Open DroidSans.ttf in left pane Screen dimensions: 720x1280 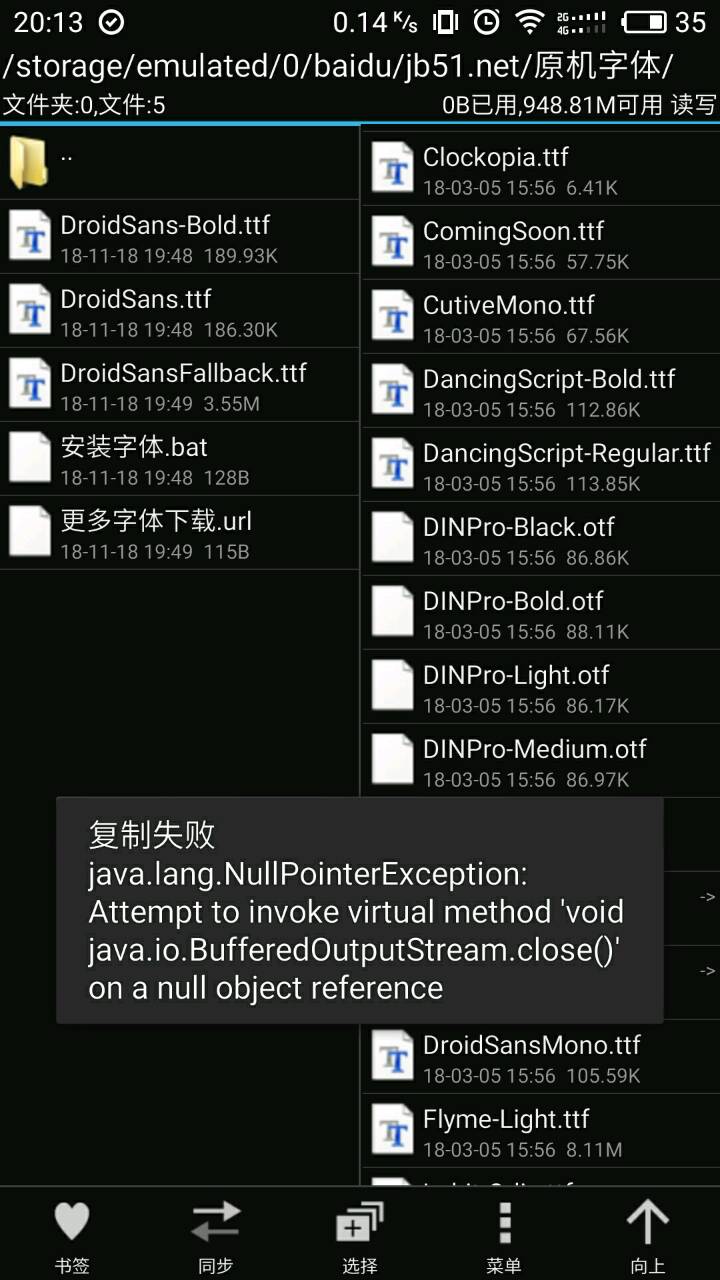(180, 312)
